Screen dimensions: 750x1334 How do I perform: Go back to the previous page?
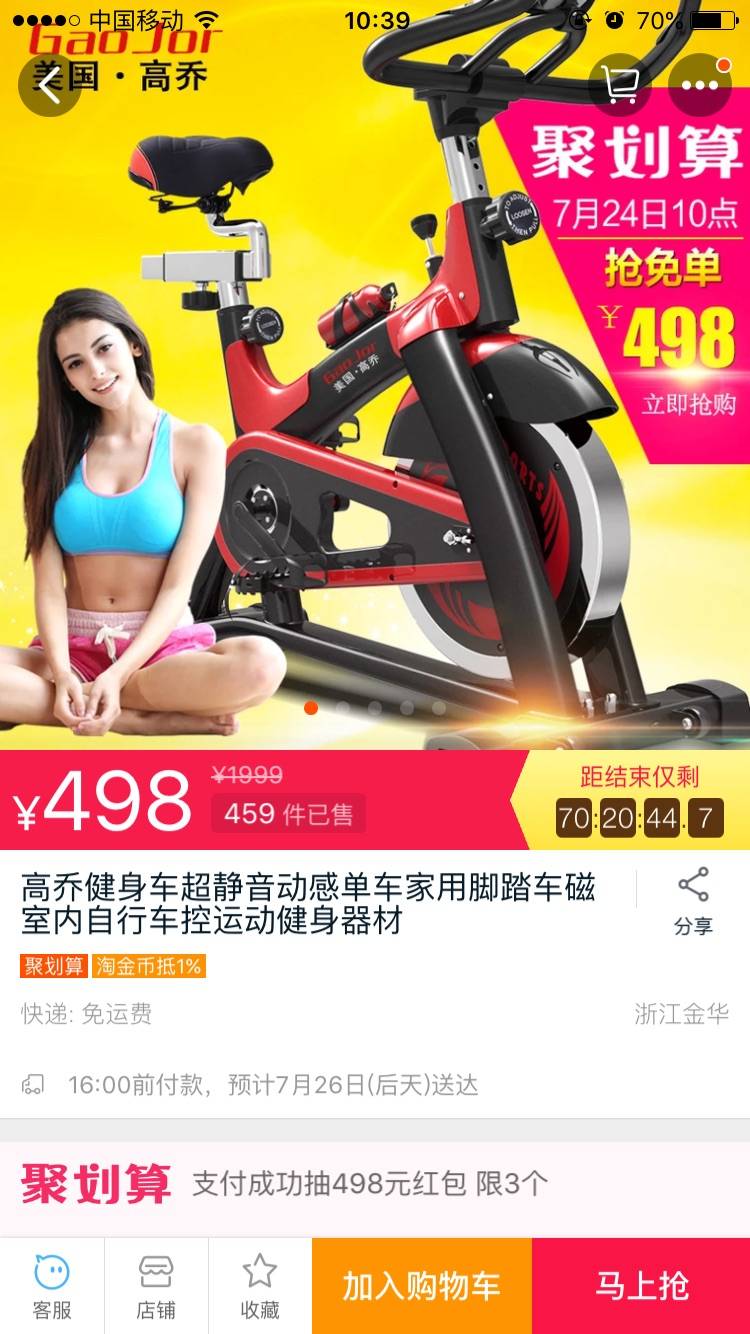(50, 85)
